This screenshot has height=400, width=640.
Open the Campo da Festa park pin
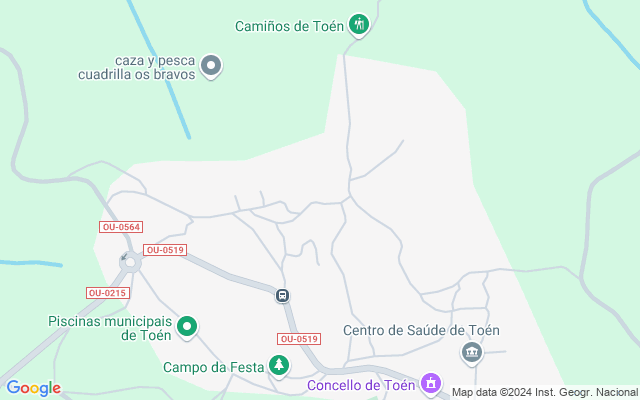(280, 366)
